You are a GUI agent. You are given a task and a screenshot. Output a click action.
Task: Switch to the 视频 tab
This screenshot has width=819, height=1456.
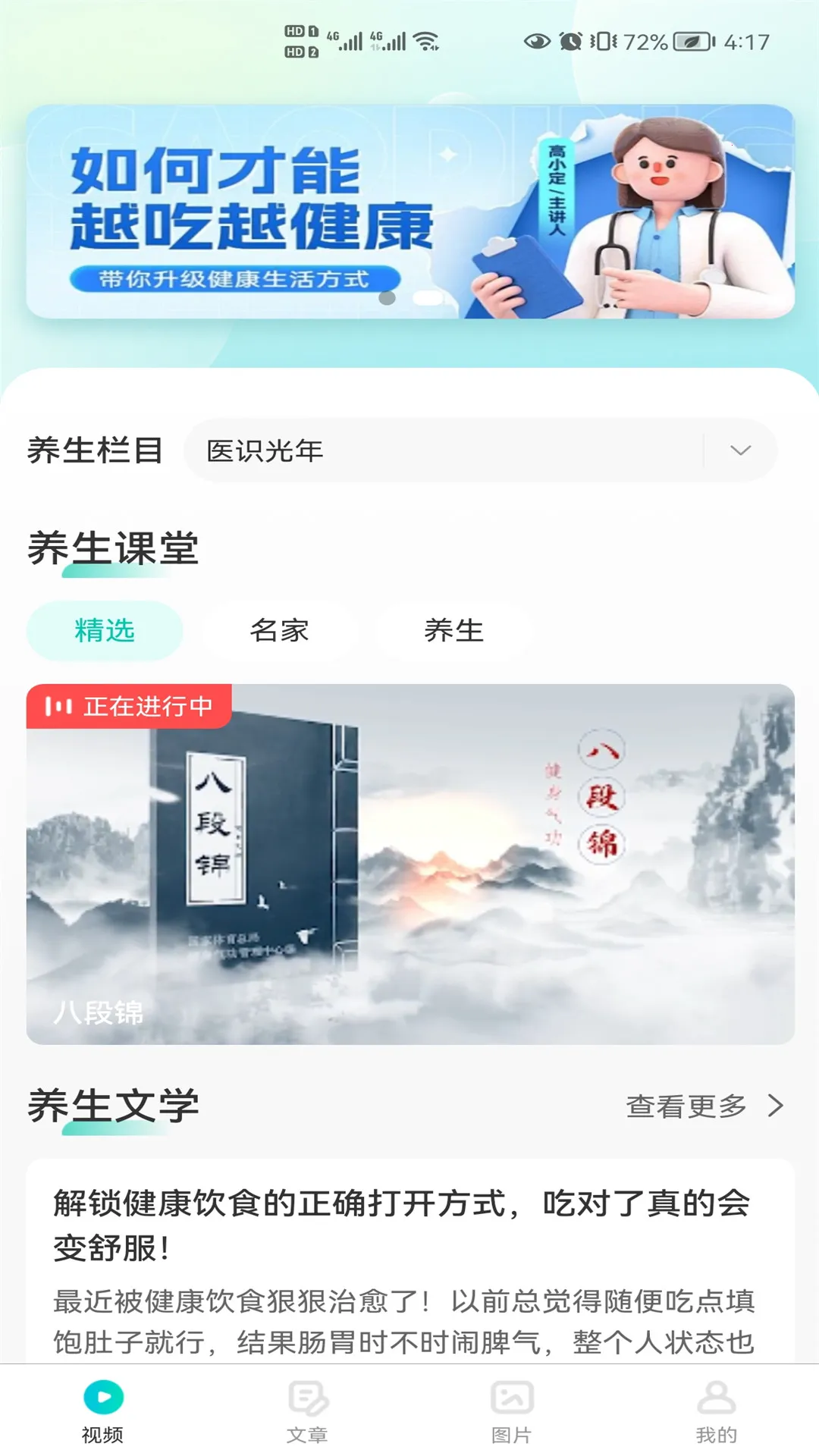click(x=102, y=1410)
